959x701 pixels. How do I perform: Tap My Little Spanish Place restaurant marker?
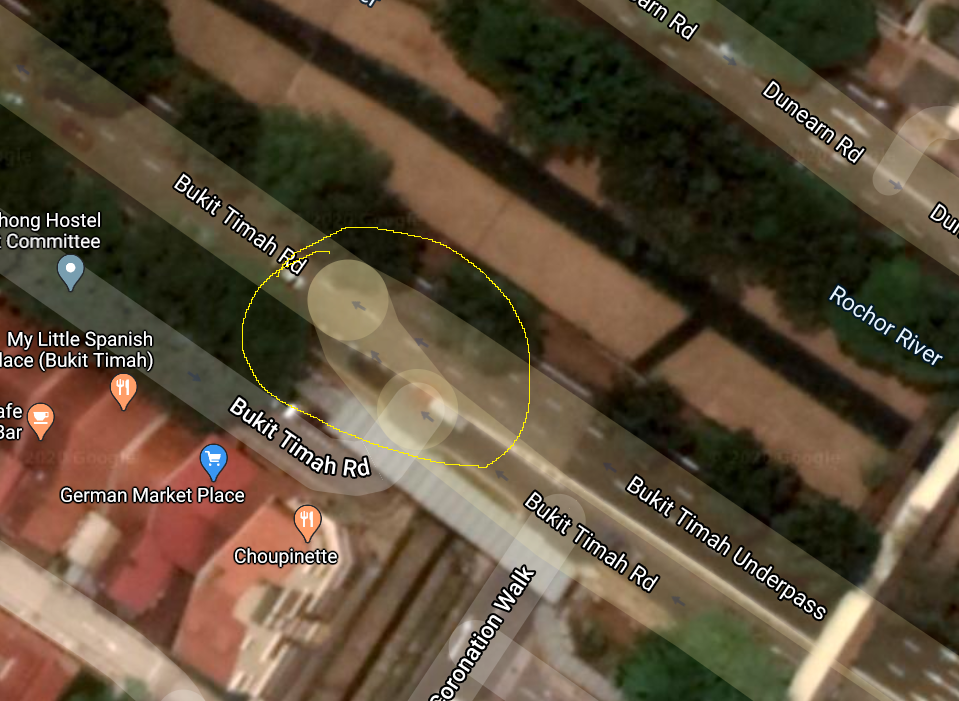pyautogui.click(x=122, y=388)
